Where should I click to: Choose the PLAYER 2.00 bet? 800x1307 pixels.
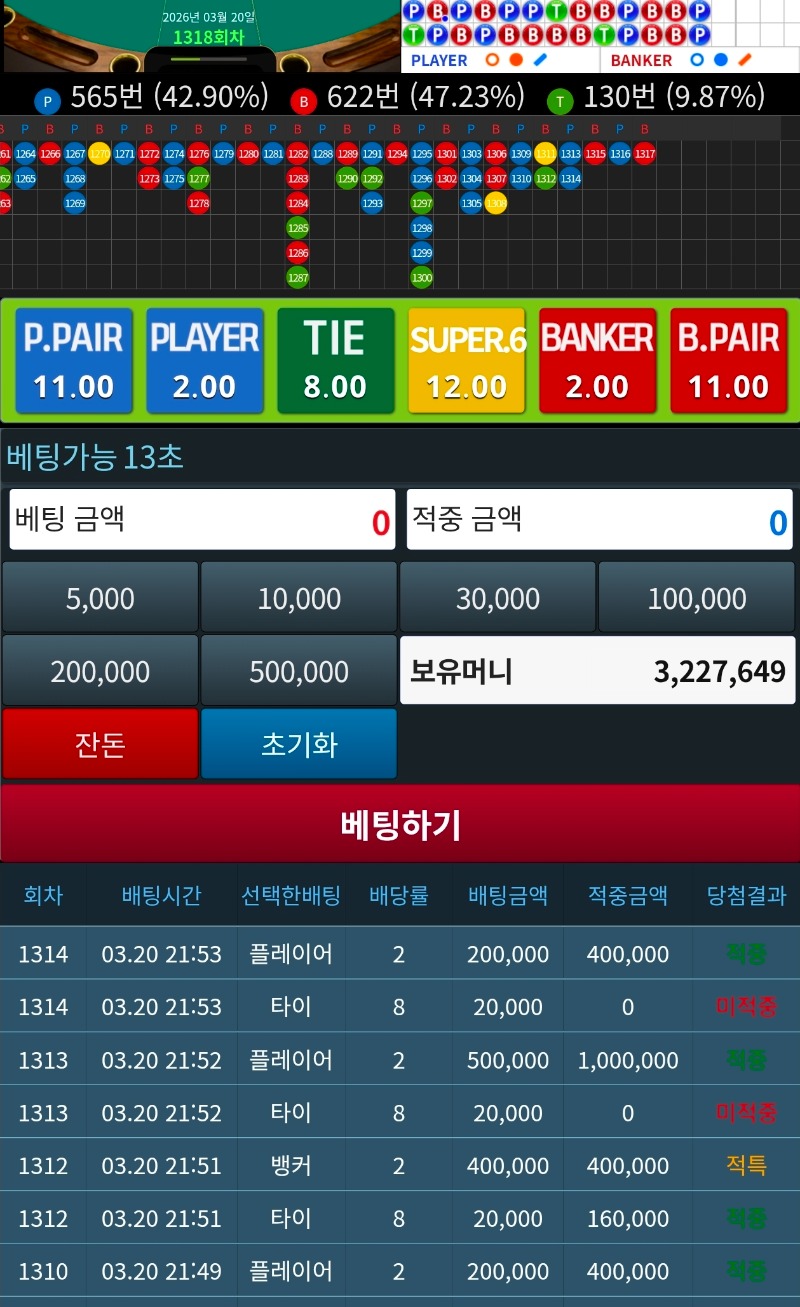click(205, 361)
